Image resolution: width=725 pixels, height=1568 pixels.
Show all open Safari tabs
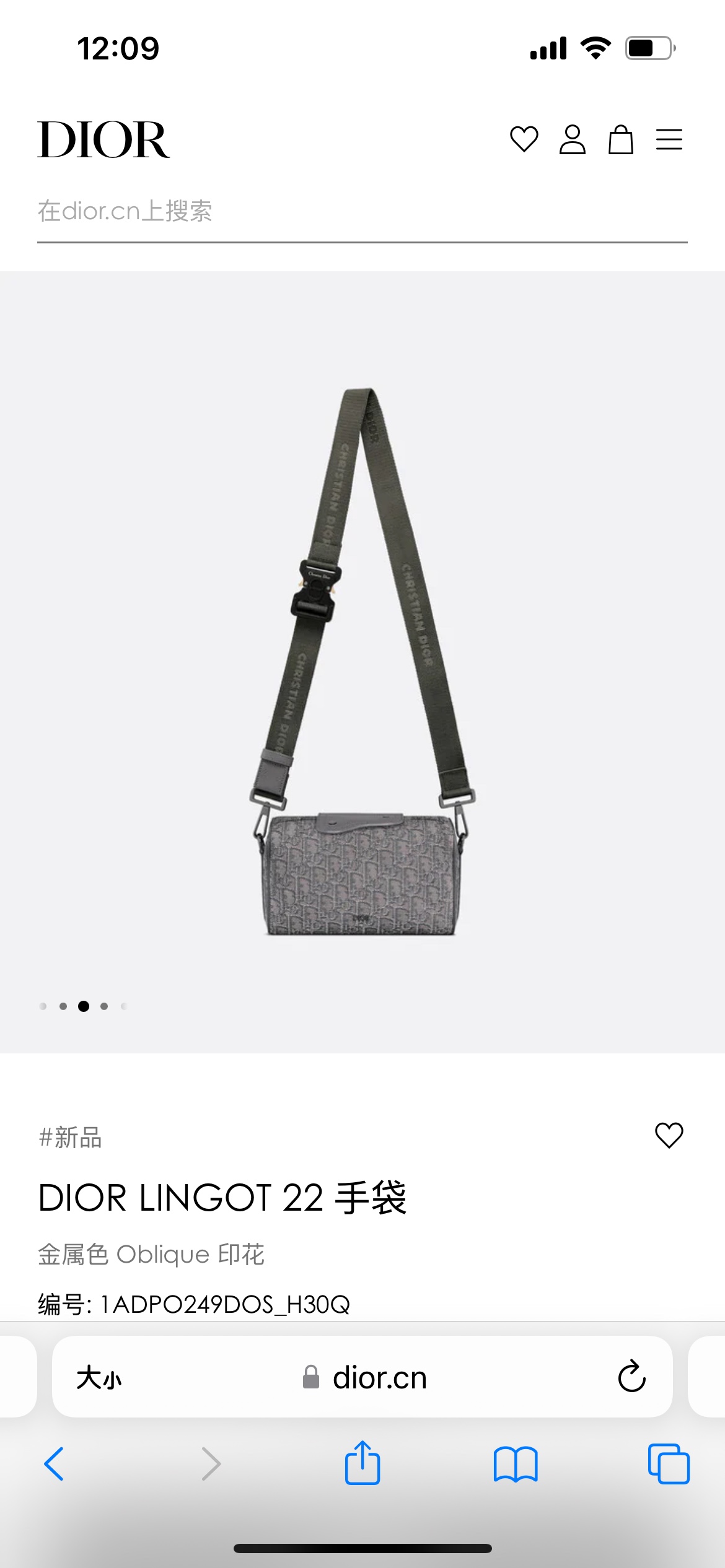click(668, 1464)
